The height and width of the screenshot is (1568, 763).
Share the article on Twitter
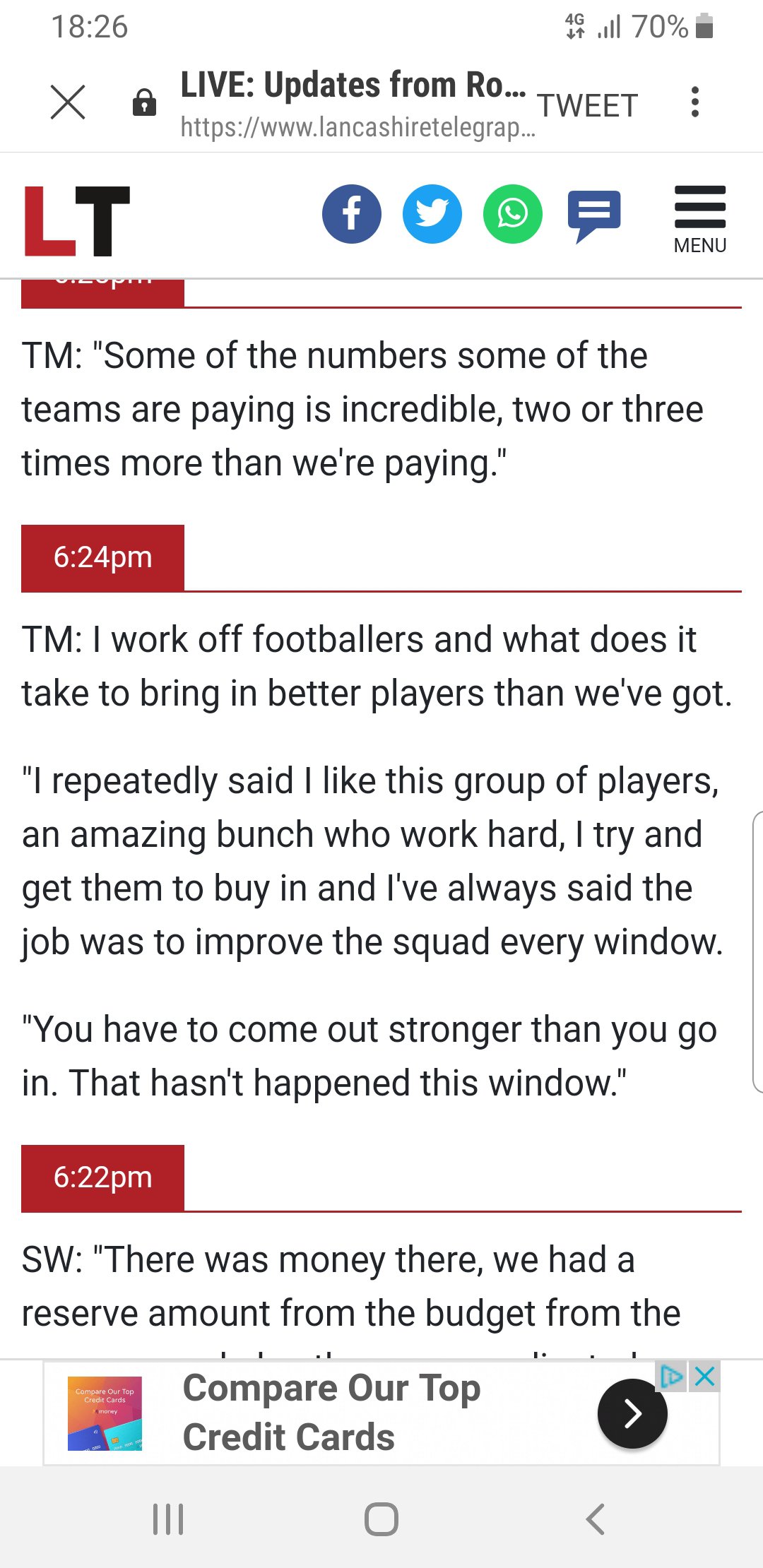tap(432, 214)
